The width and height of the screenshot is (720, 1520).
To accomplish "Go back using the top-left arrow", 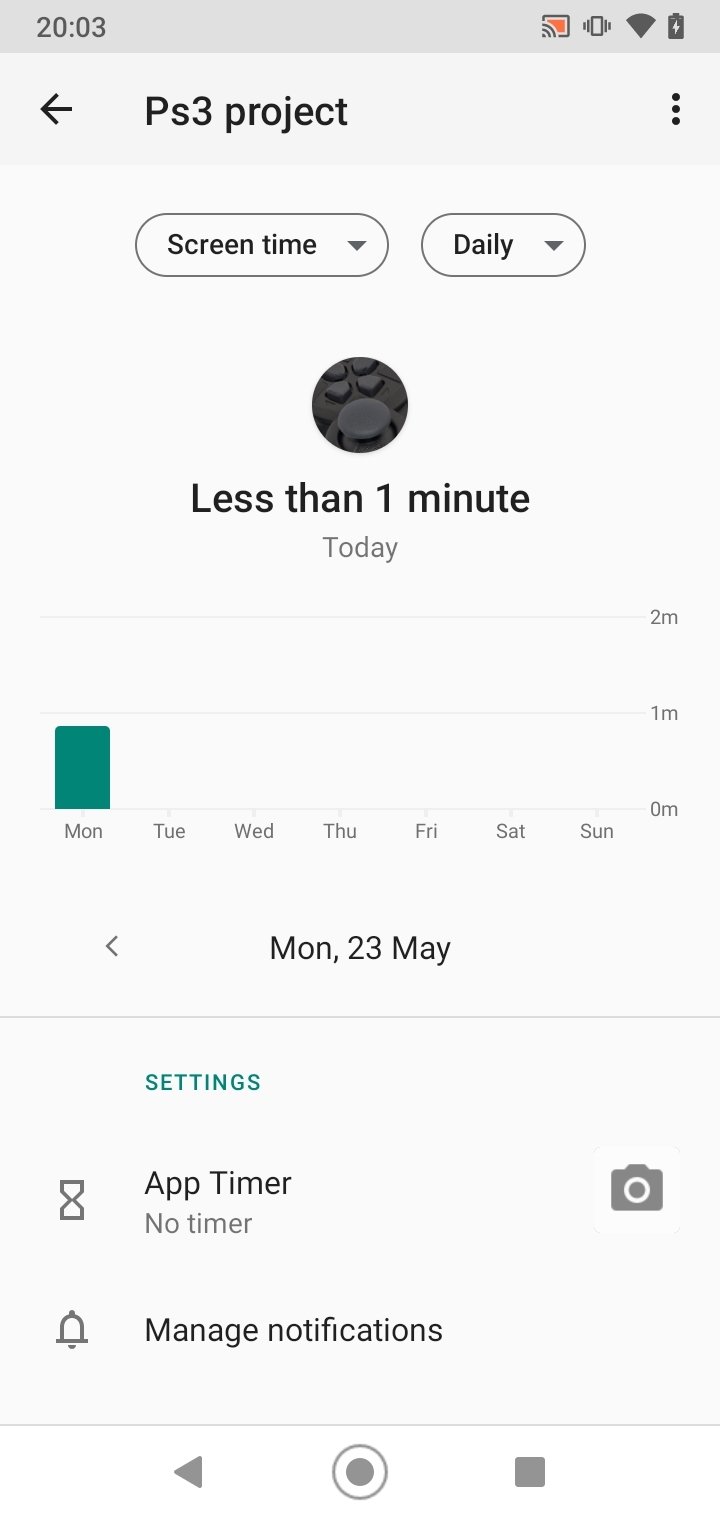I will (57, 110).
